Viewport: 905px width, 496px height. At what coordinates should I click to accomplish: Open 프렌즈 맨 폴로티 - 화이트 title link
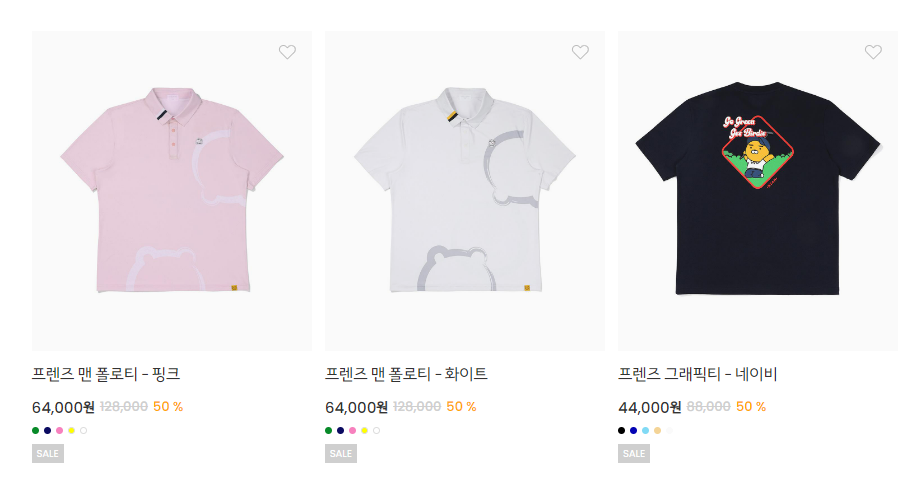pos(406,375)
